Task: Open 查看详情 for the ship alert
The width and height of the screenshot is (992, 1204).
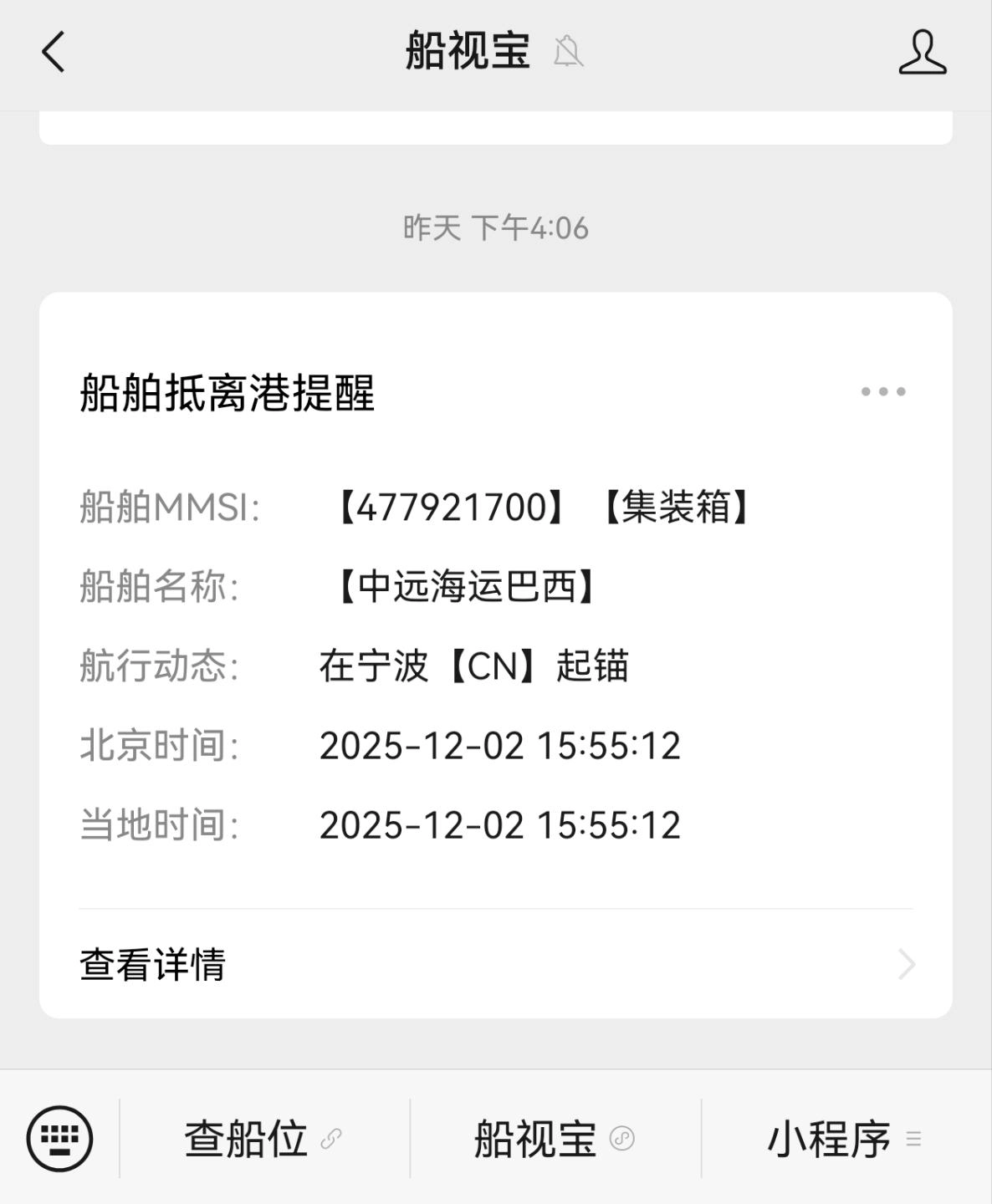Action: coord(496,964)
